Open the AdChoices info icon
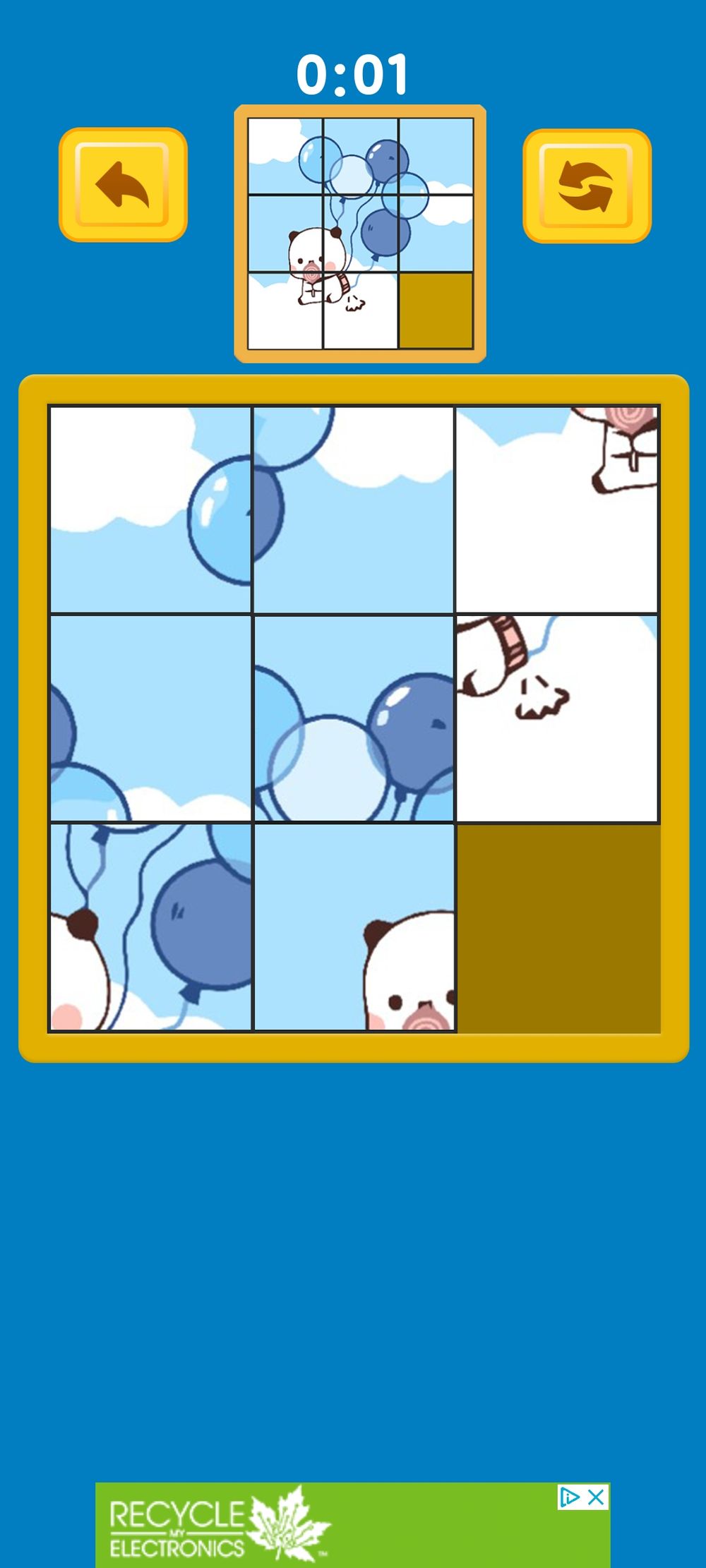The height and width of the screenshot is (1568, 706). coord(569,1497)
